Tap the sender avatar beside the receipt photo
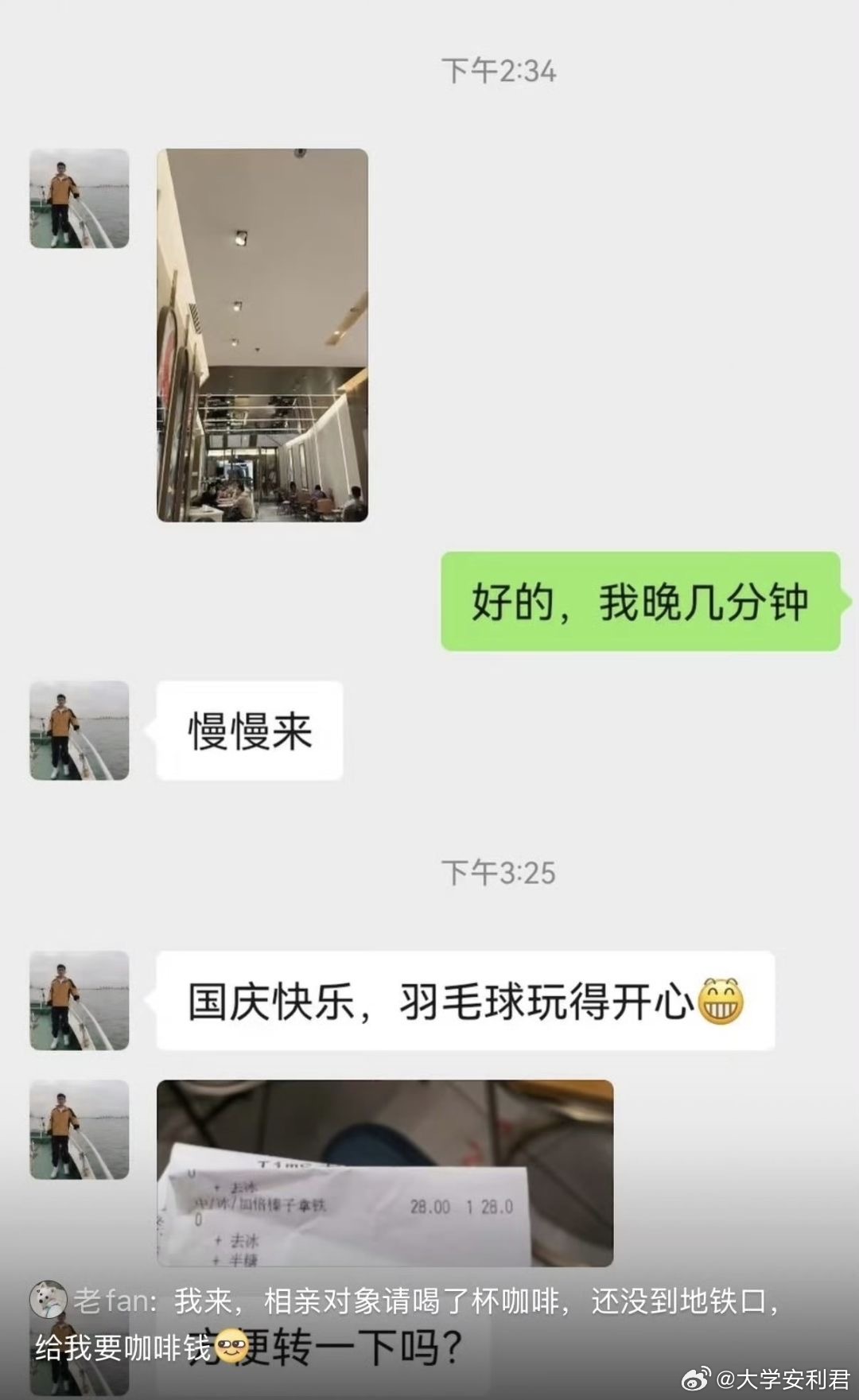 (x=80, y=1129)
